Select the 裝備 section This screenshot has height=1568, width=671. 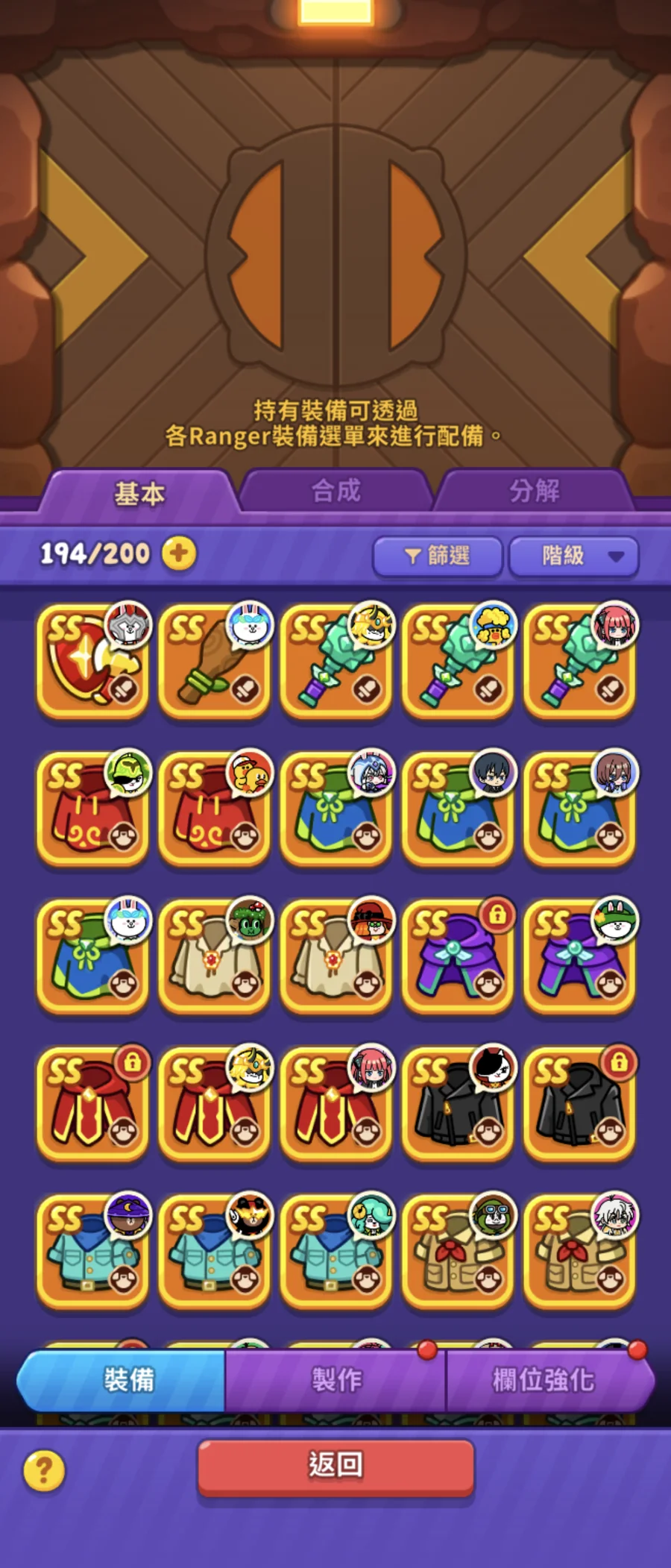point(128,1379)
